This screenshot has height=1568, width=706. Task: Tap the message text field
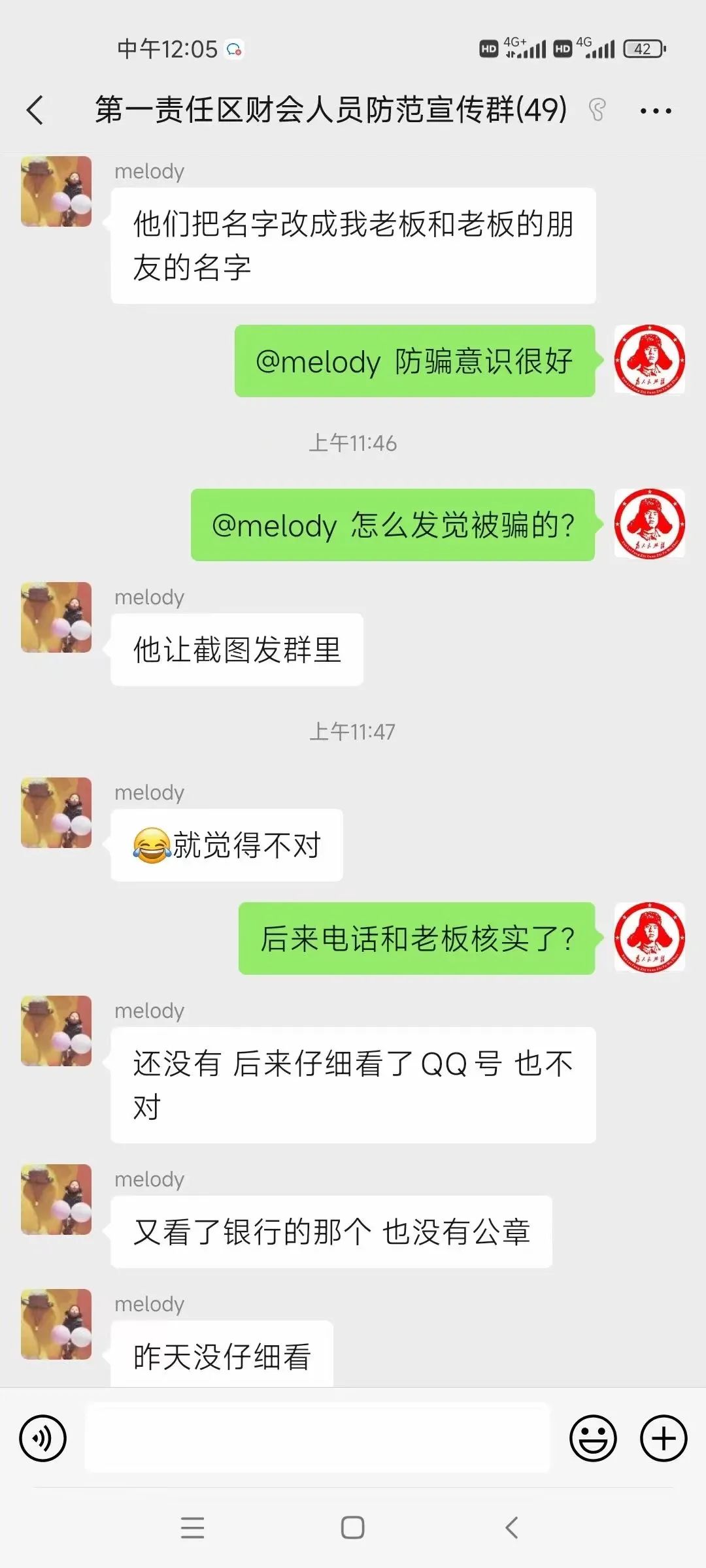[x=318, y=1437]
